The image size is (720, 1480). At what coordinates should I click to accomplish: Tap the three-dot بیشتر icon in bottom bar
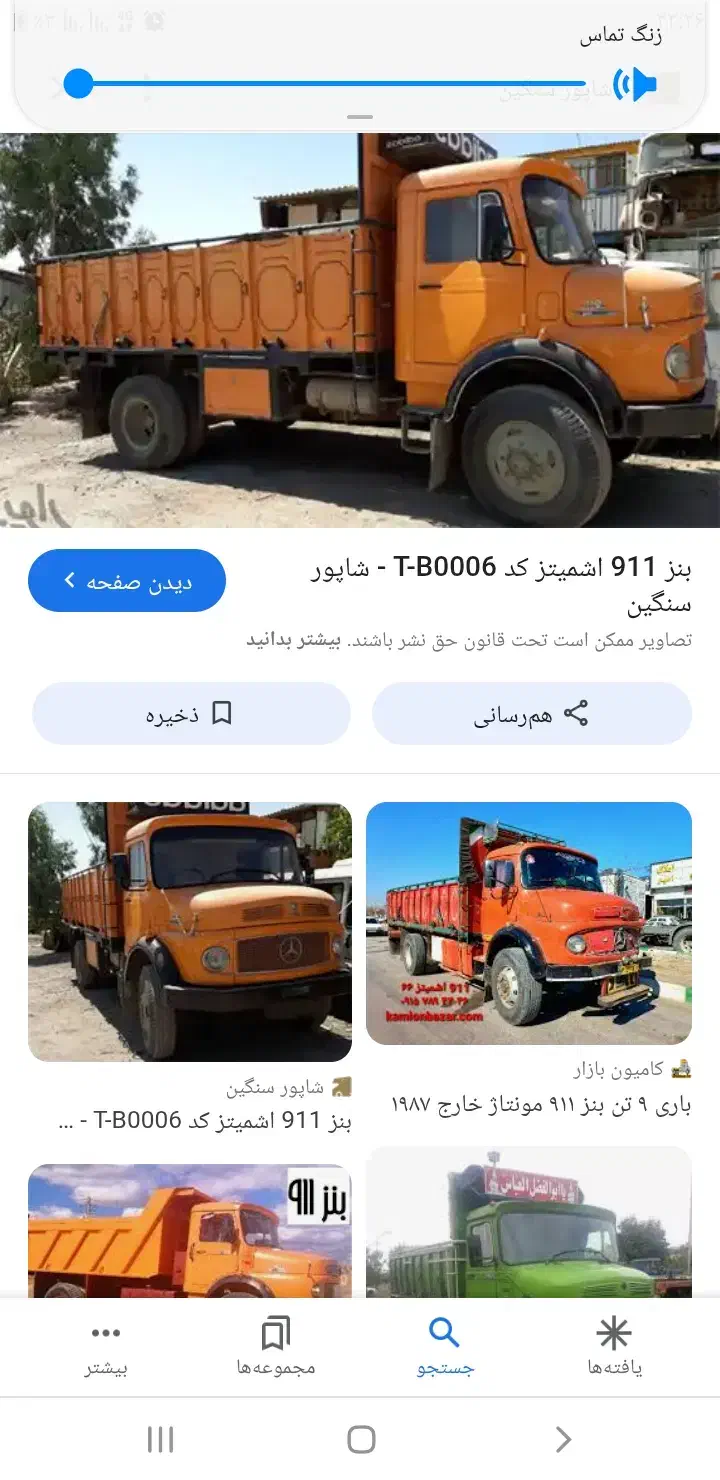click(104, 1330)
